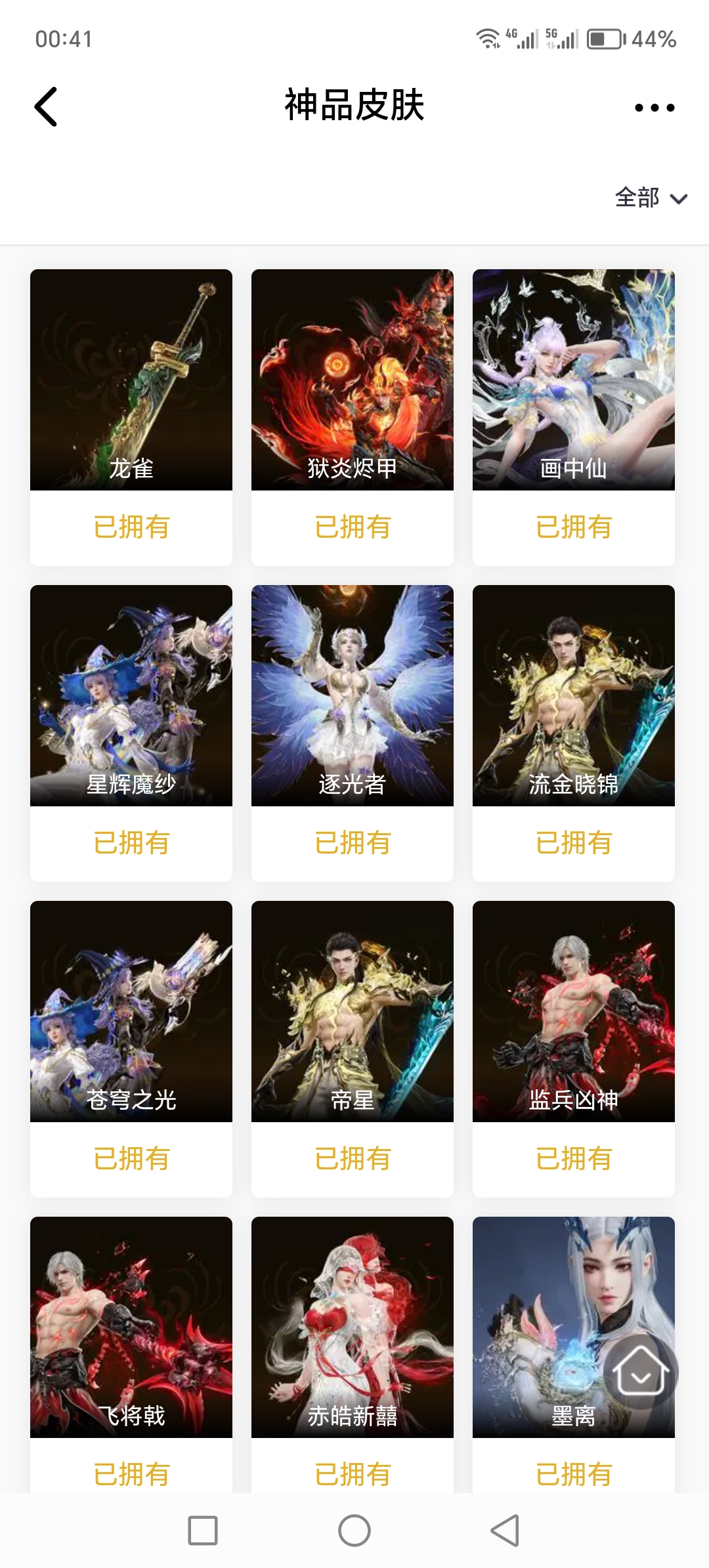The image size is (709, 1568).
Task: Open the three-dot overflow menu
Action: [654, 108]
